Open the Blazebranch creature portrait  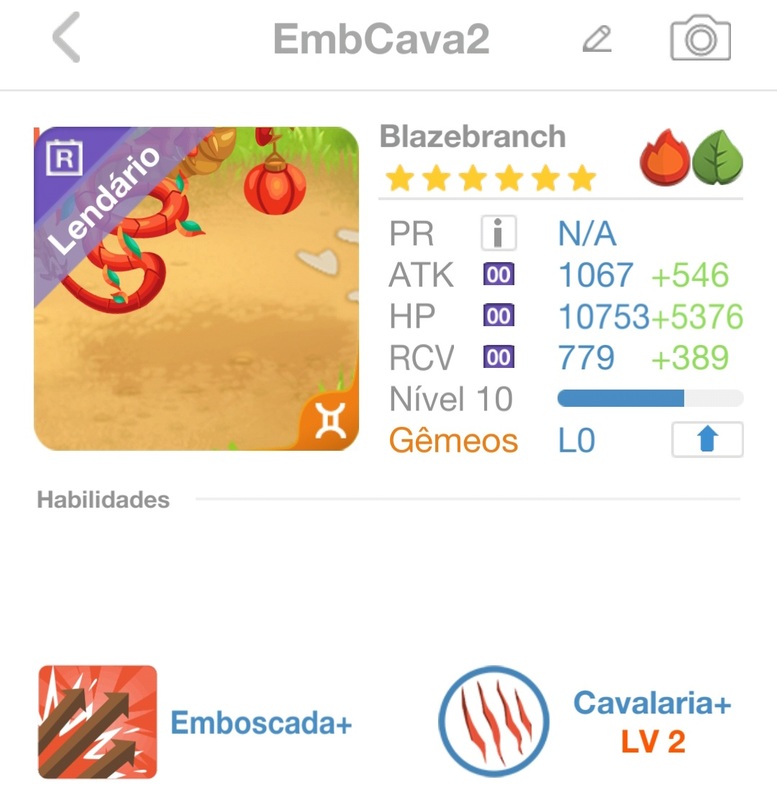click(196, 288)
